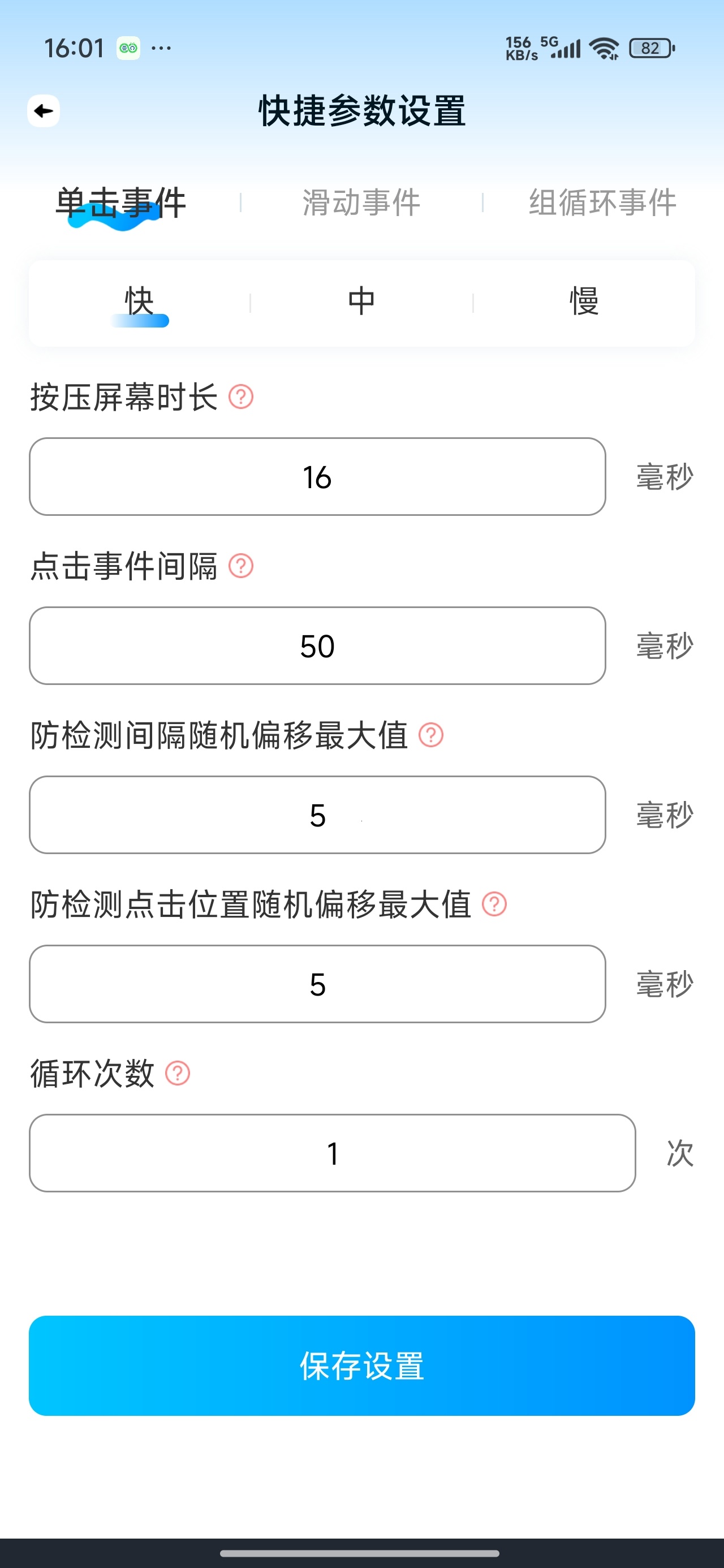Open help for 循环次数
724x1568 pixels.
178,1073
